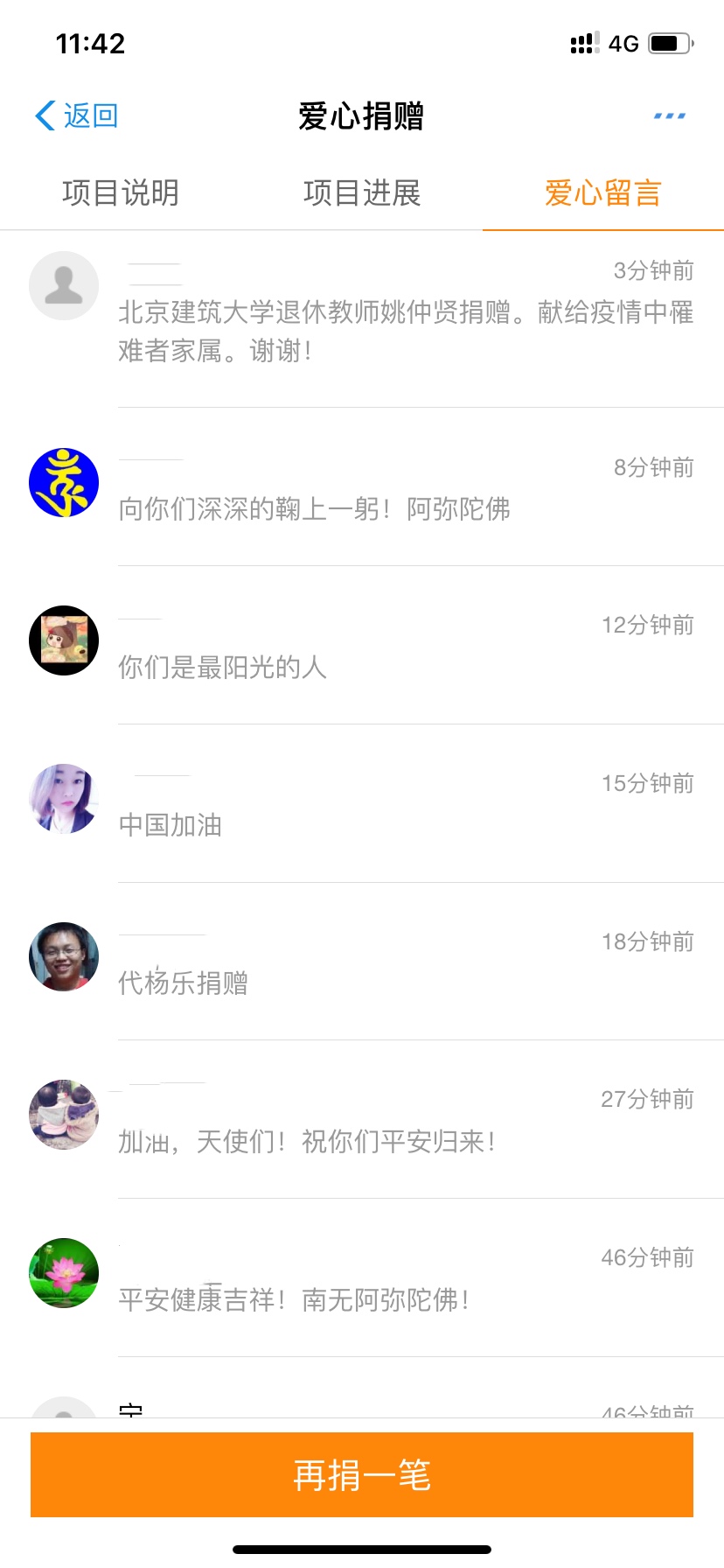Select the 爱心留言 tab
The image size is (724, 1568).
602,192
